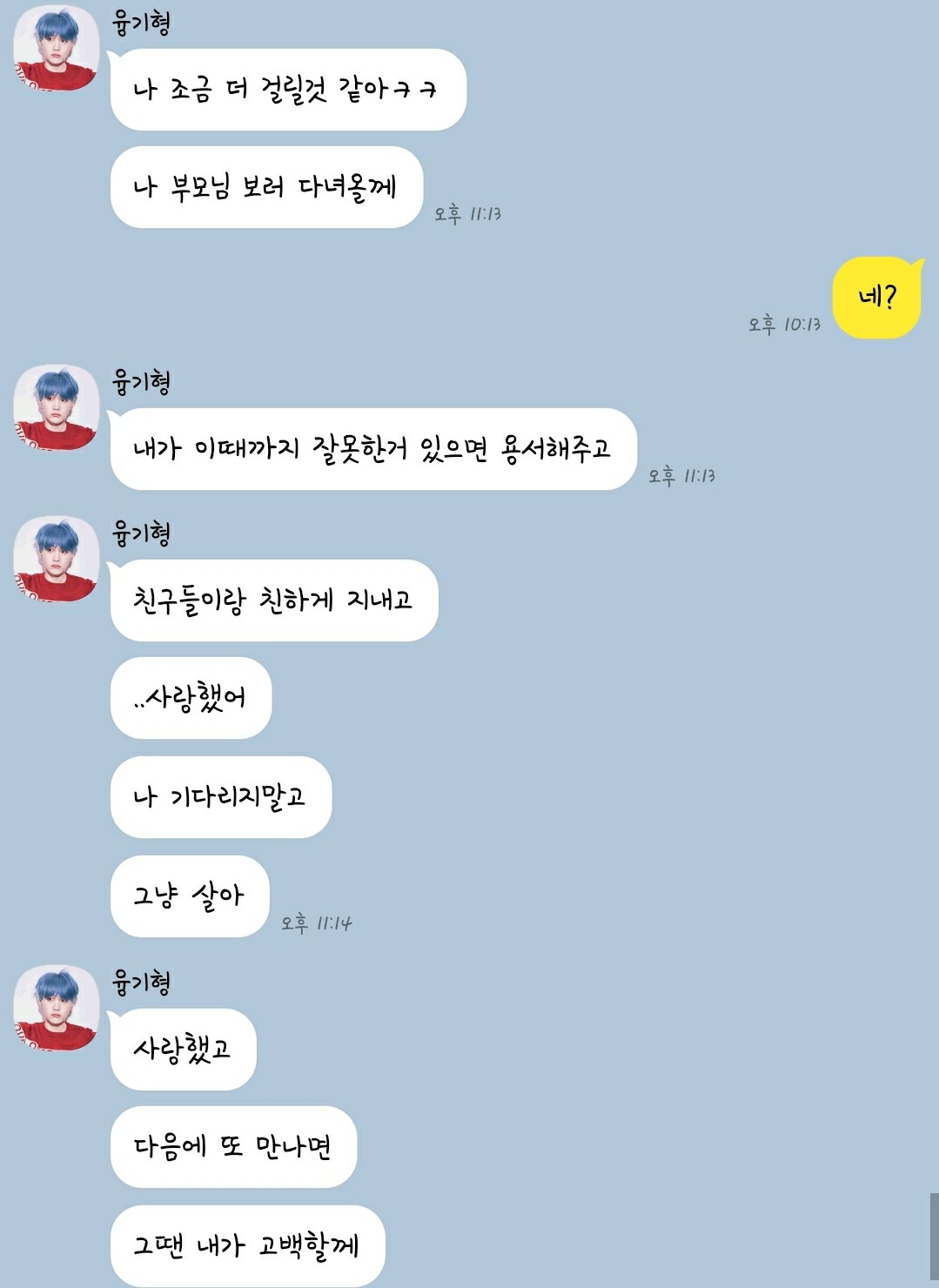View profile picture beside '친구들이랑 친하게 지내고'
This screenshot has height=1288, width=939.
[x=56, y=559]
